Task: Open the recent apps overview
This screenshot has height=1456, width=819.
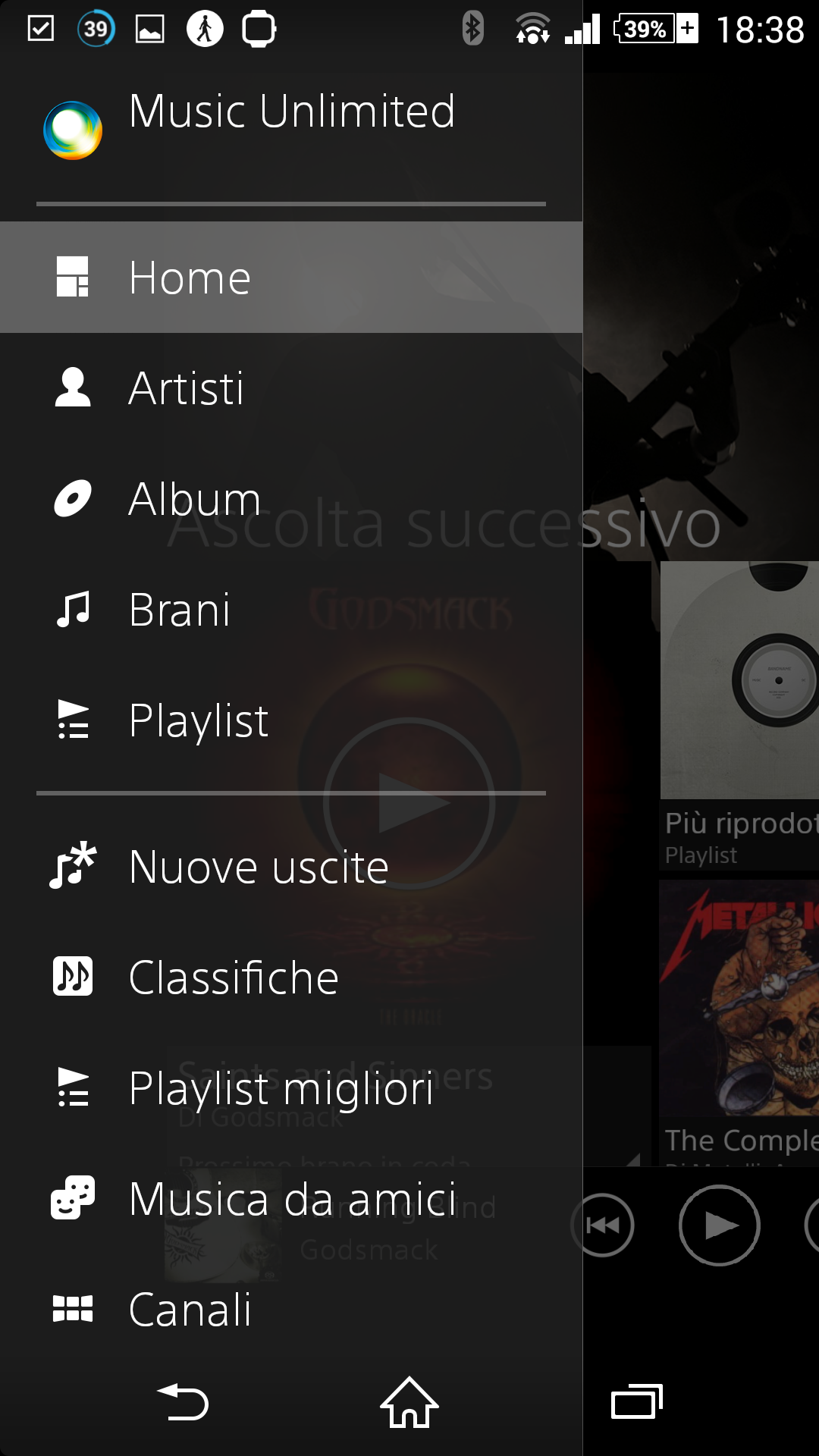Action: pos(637,1403)
